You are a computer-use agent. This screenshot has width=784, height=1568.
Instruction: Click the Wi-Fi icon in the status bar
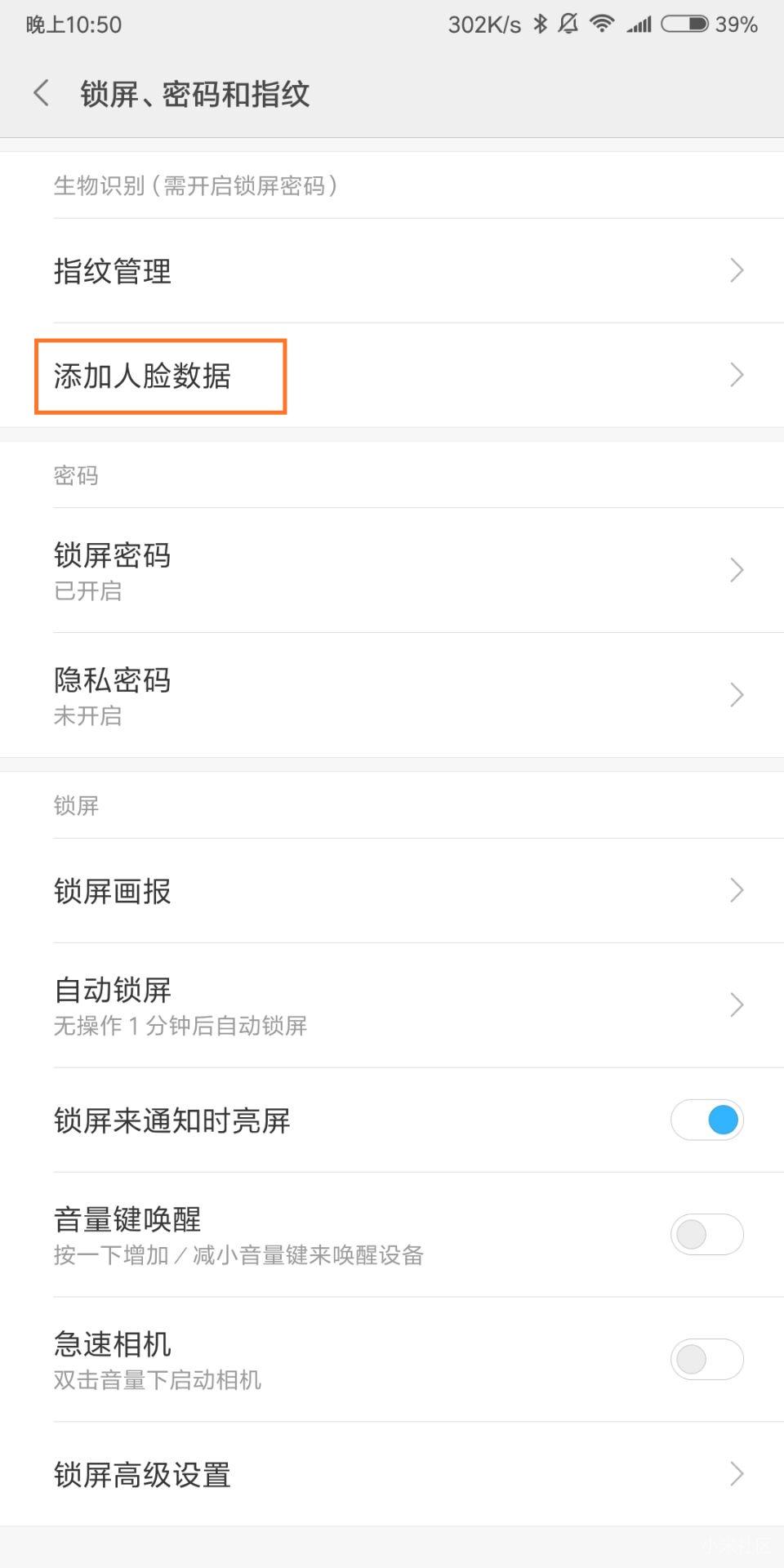602,24
